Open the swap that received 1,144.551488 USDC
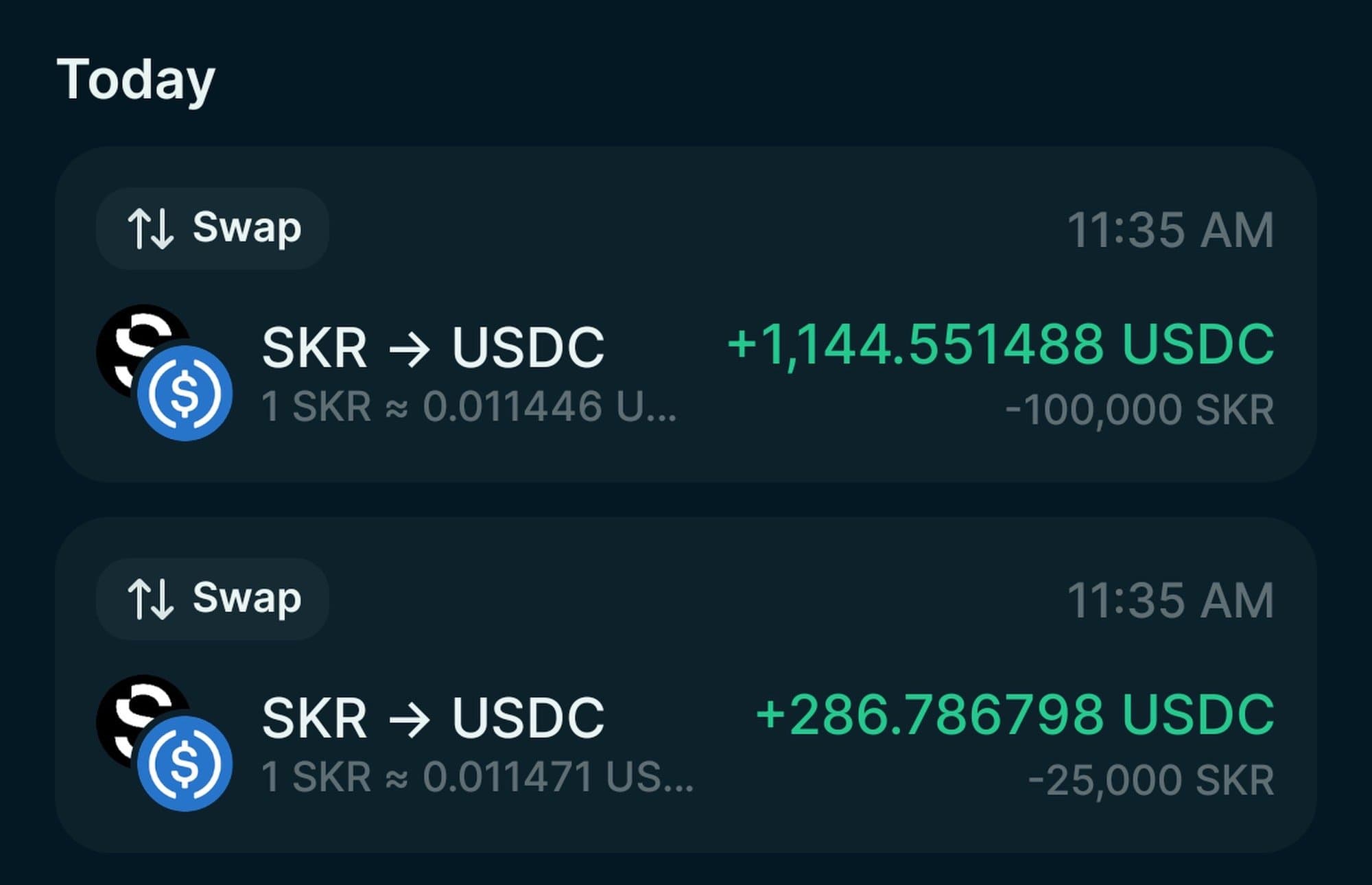The height and width of the screenshot is (885, 1372). (x=686, y=343)
